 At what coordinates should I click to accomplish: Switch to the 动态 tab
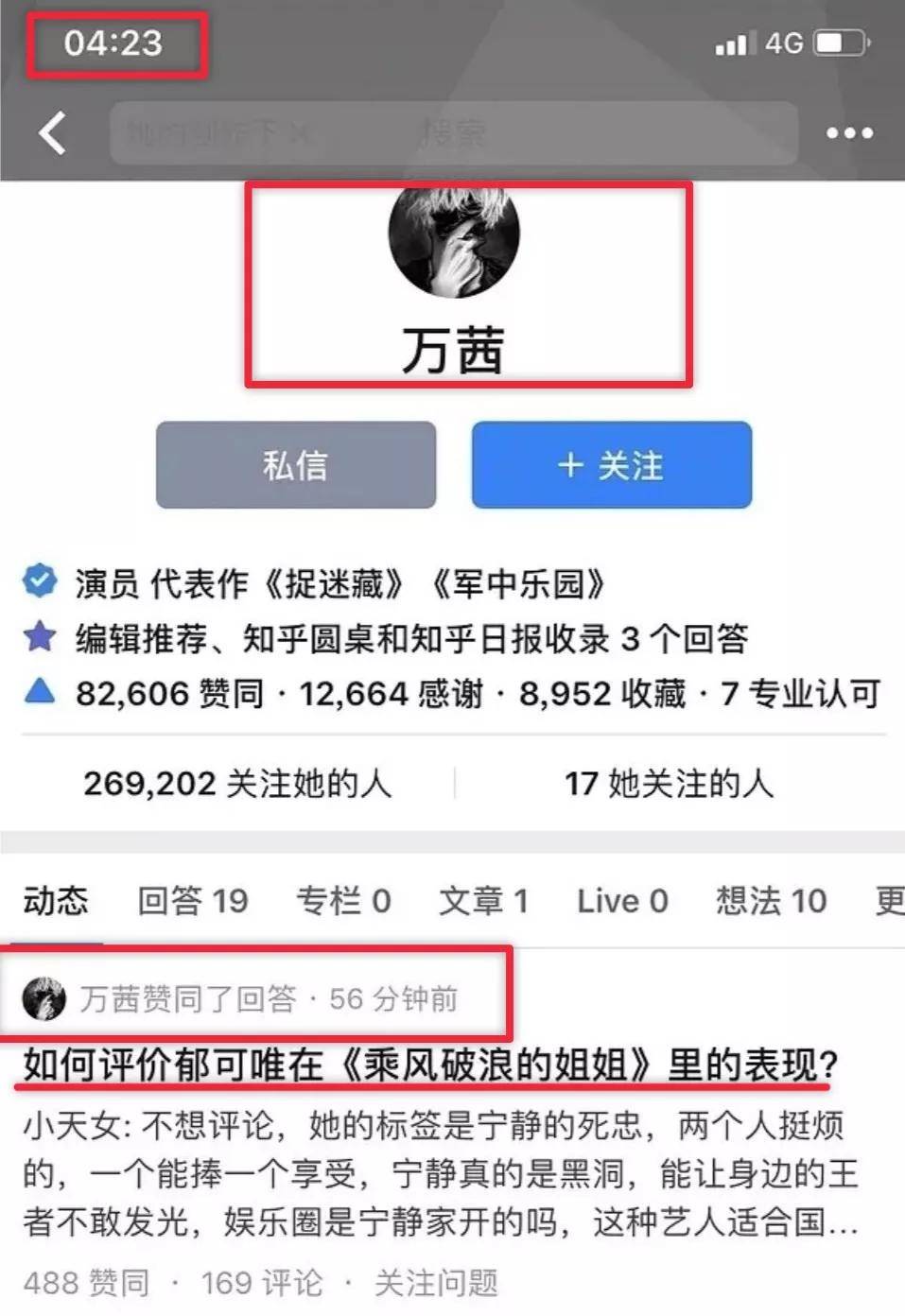tap(56, 901)
